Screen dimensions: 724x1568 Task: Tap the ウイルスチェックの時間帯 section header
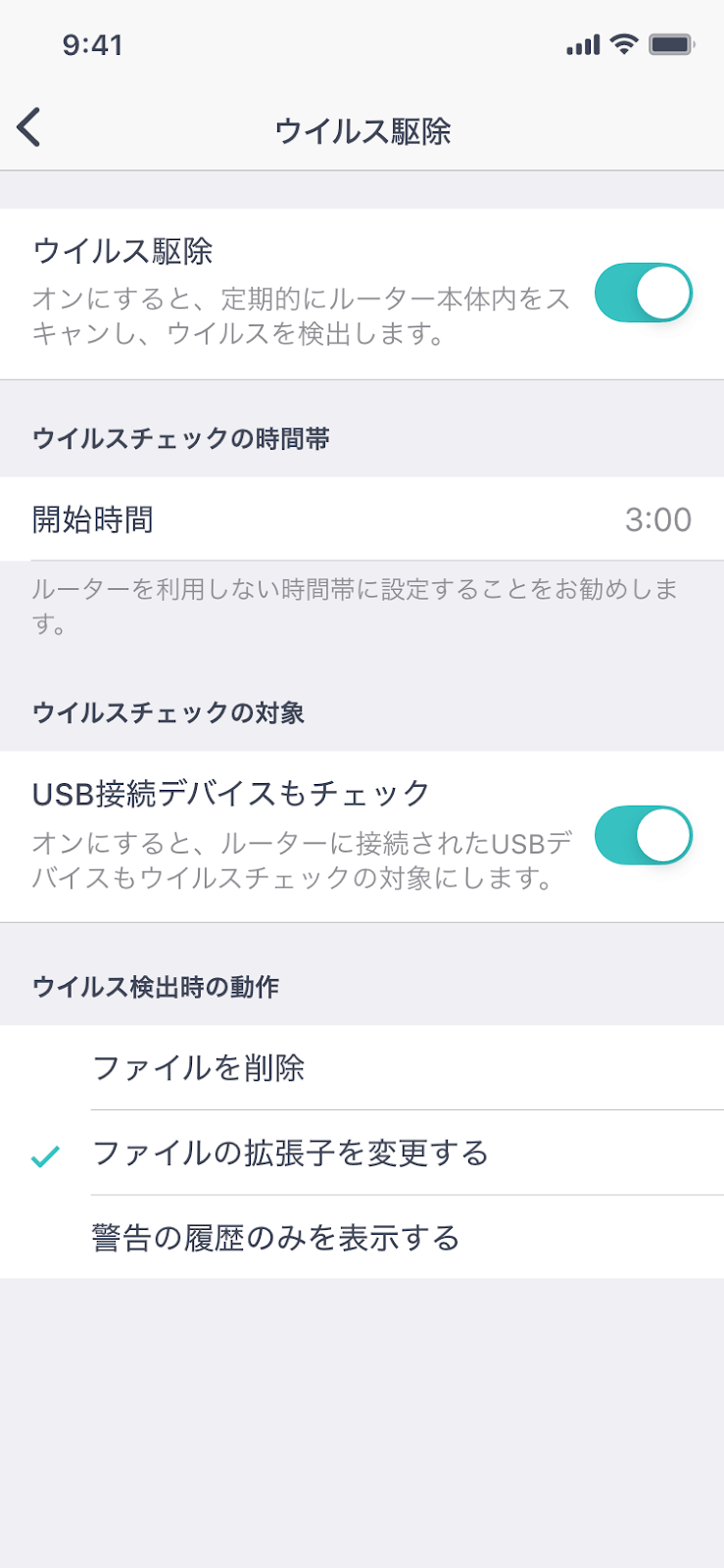[x=181, y=440]
